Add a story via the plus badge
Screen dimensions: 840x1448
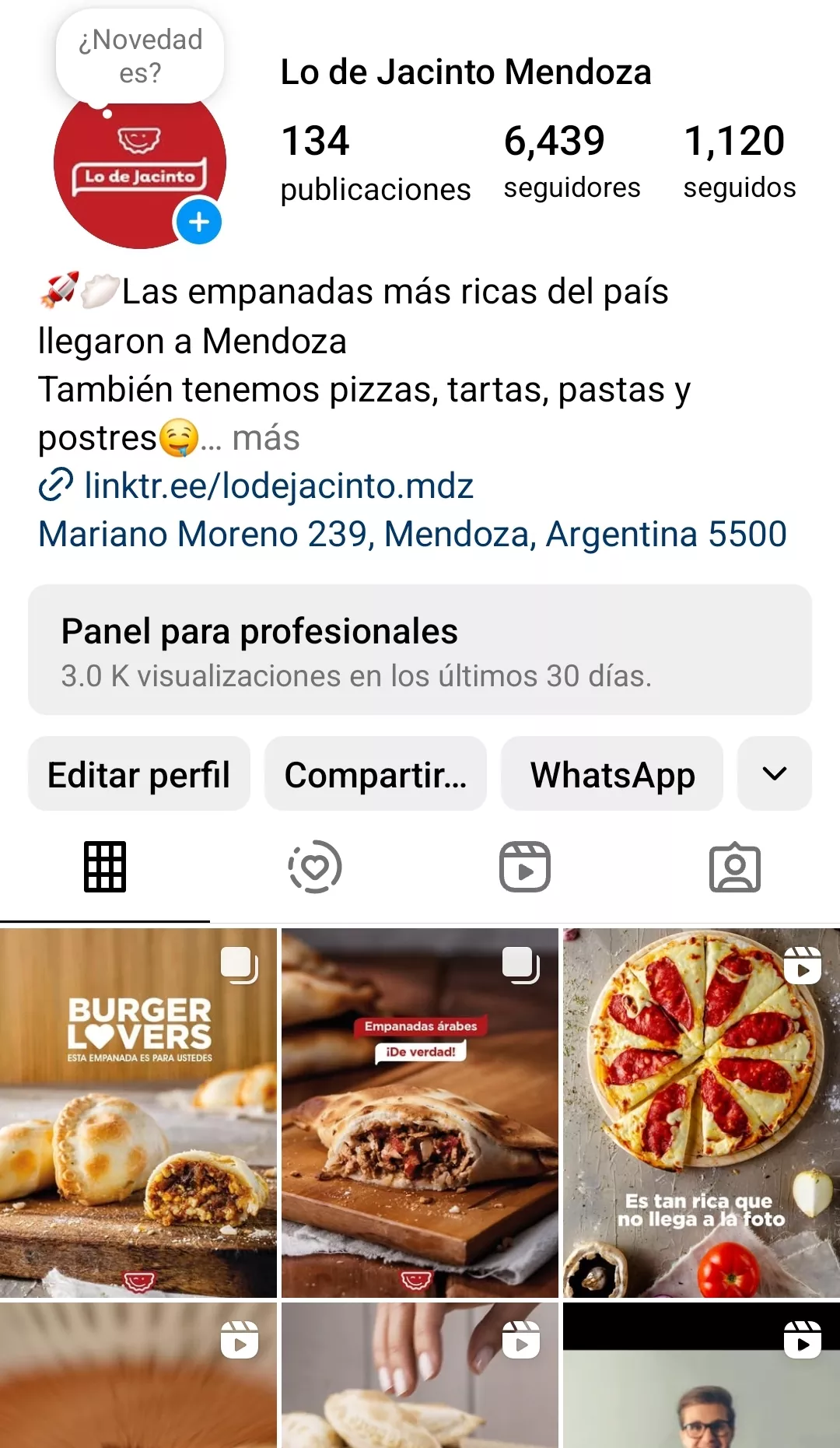(199, 222)
